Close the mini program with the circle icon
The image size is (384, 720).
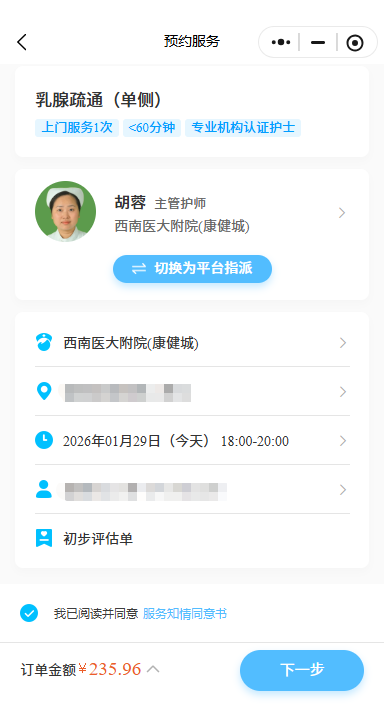(x=355, y=43)
